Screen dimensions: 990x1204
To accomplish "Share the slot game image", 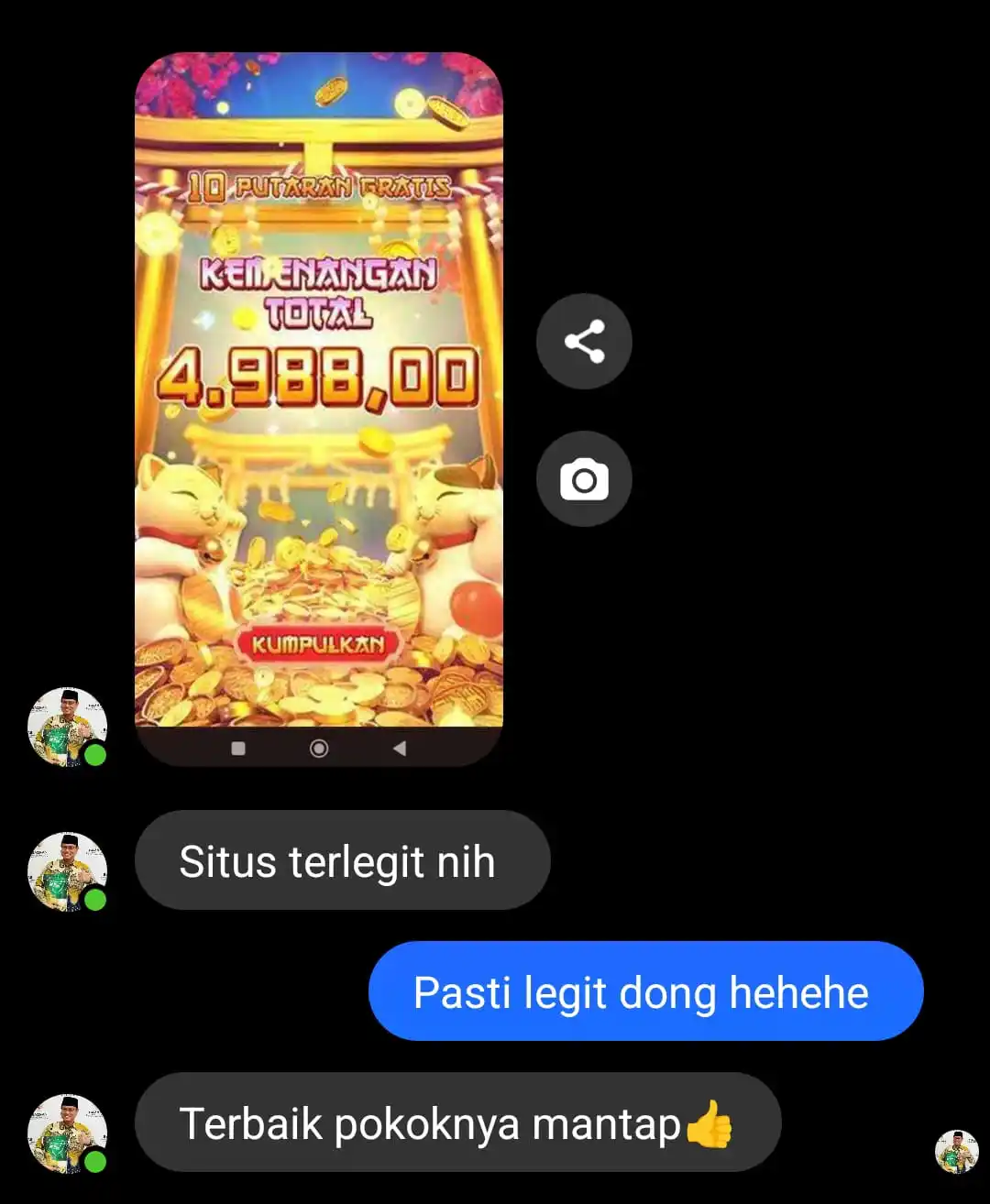I will (x=584, y=341).
